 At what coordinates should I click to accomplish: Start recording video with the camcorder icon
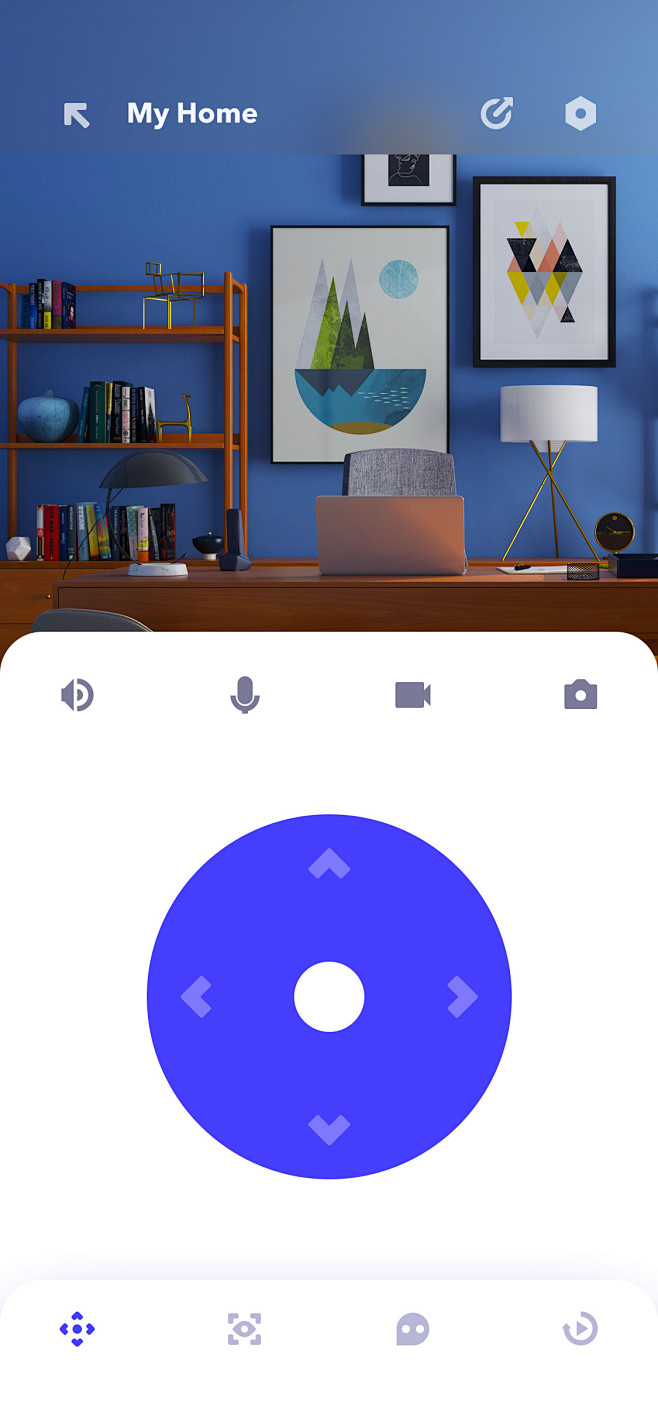[413, 694]
